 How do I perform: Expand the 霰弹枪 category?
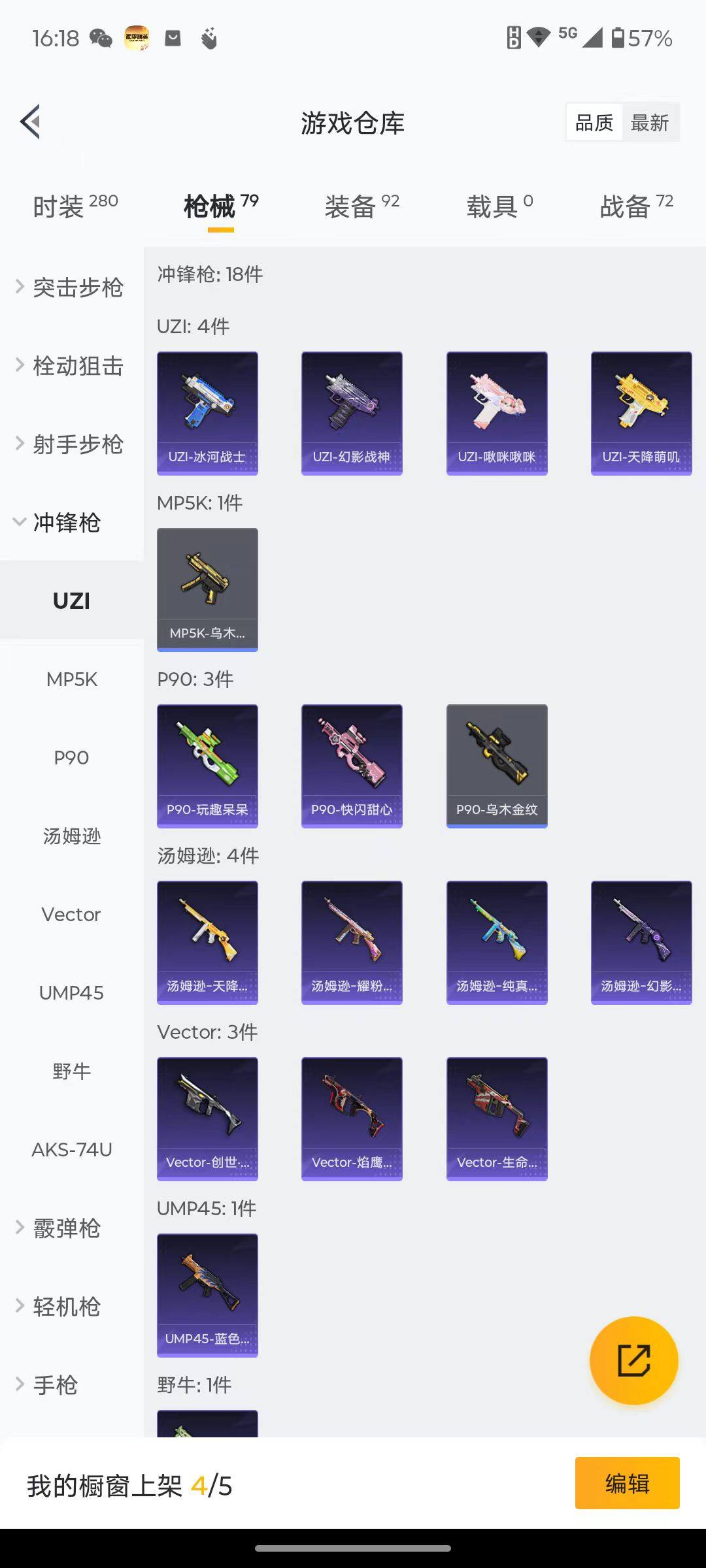click(65, 1228)
